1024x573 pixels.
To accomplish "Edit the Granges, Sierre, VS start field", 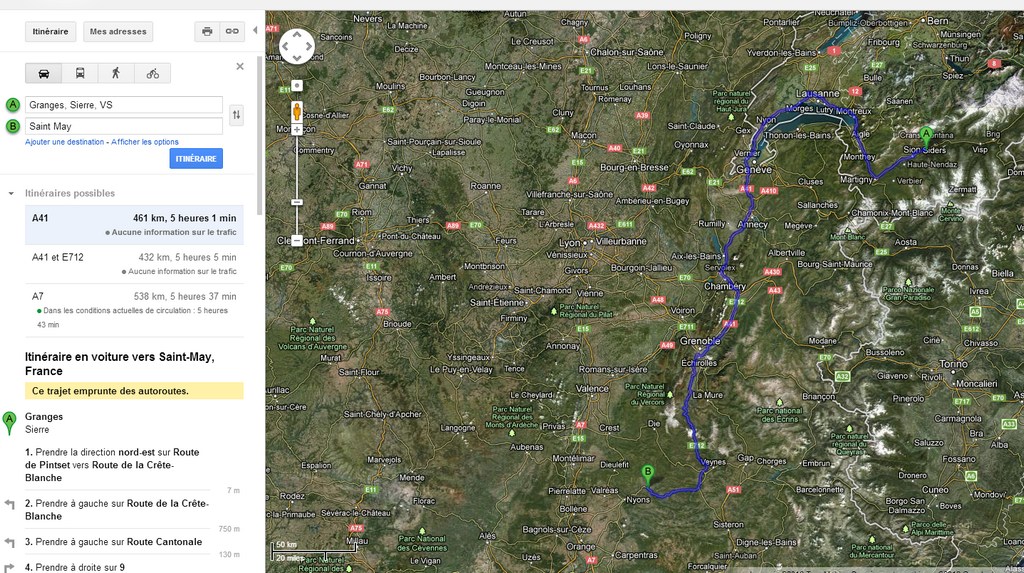I will [x=124, y=105].
